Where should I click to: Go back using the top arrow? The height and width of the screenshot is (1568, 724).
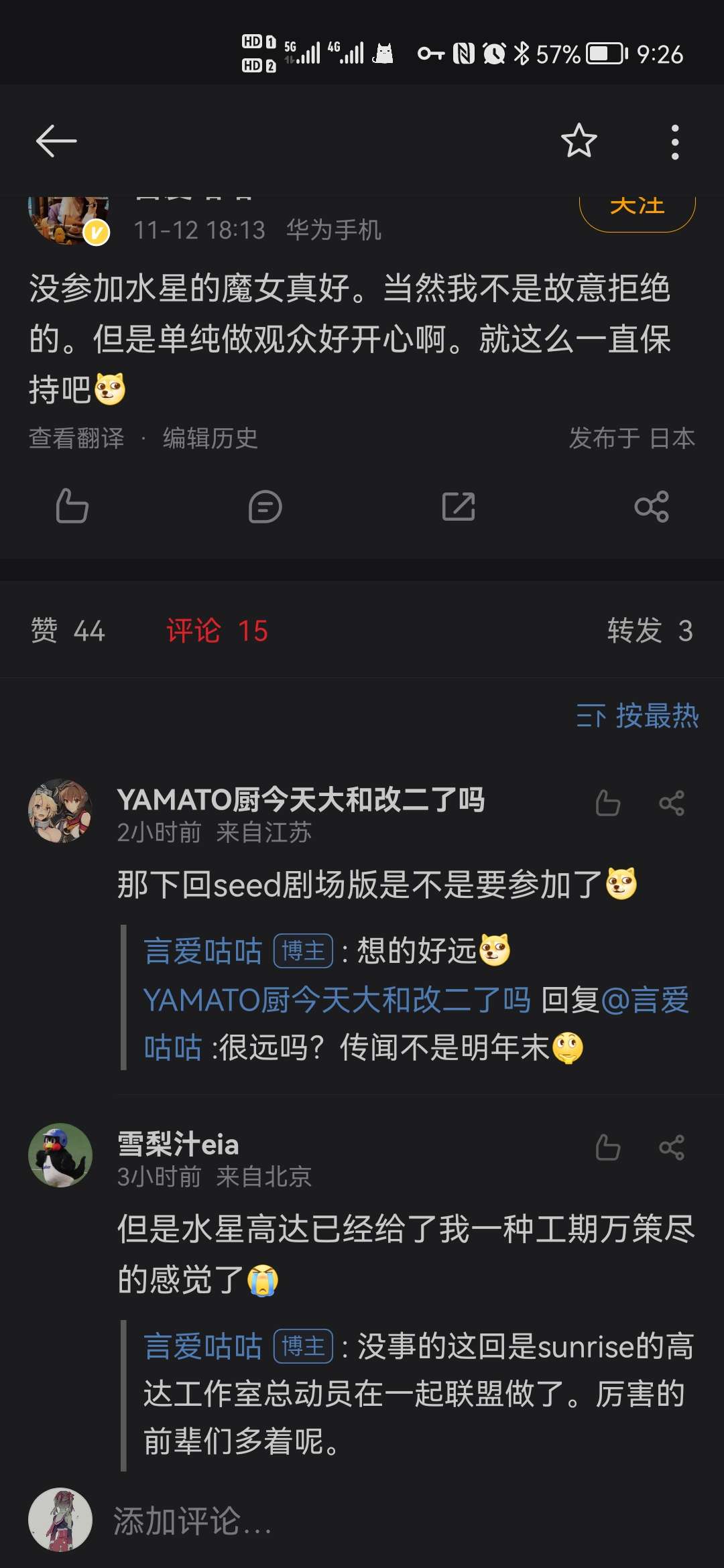[56, 141]
